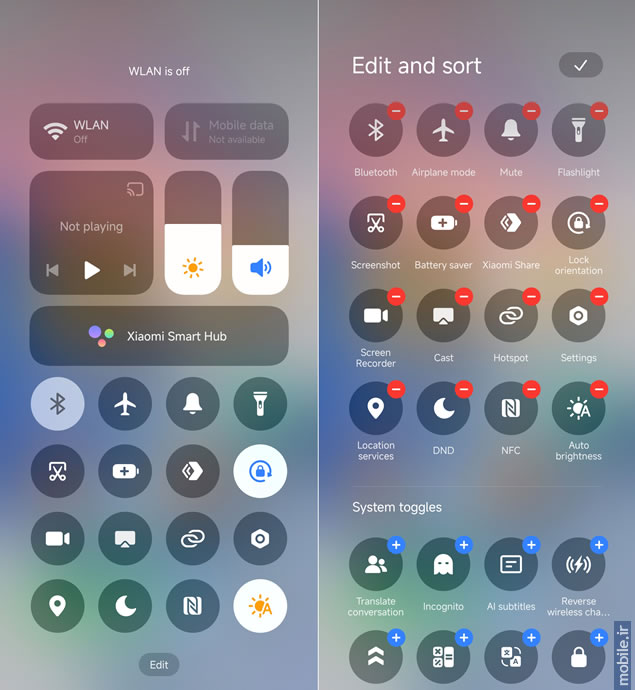Open cast output icon in media card
Screen dimensions: 635x690
click(135, 189)
